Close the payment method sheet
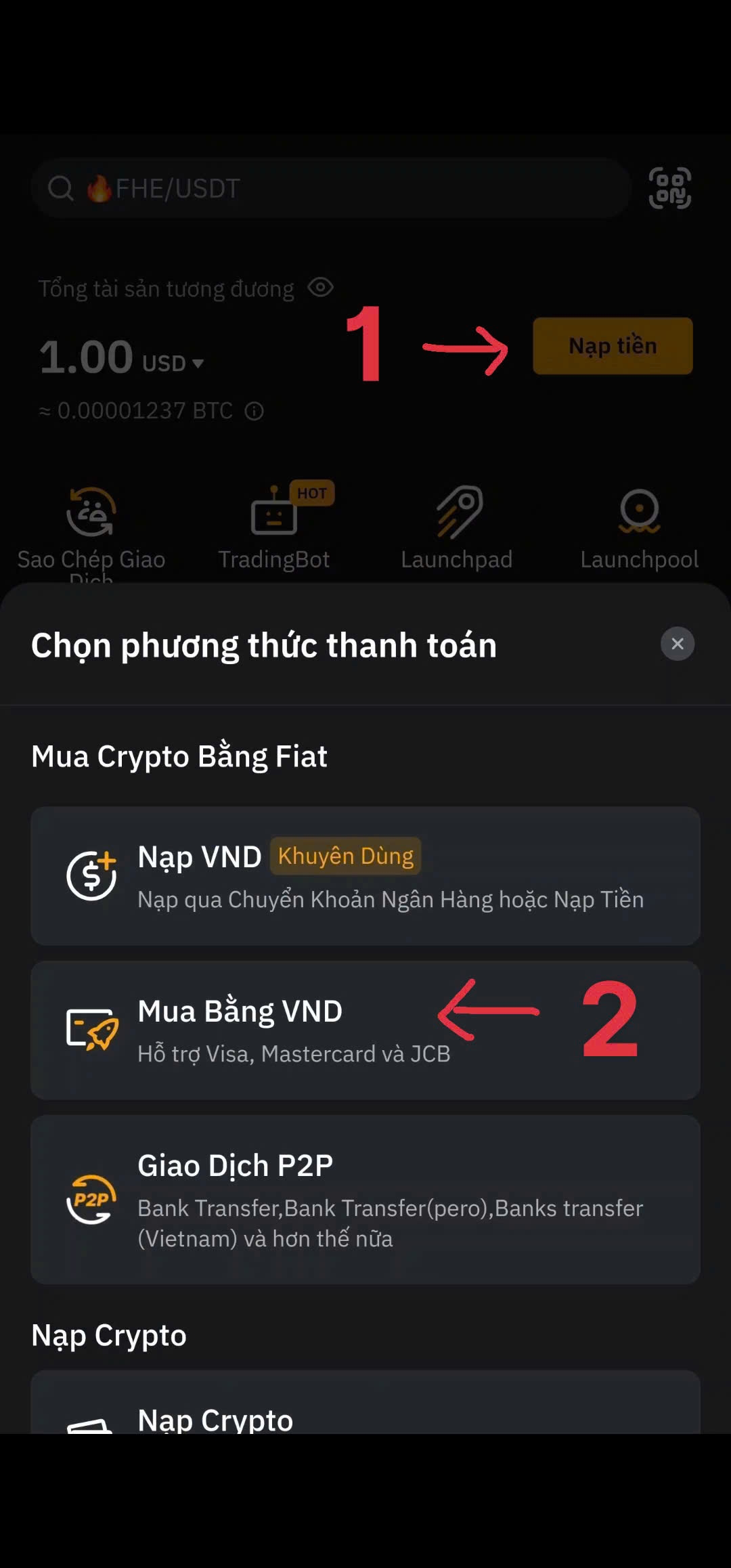Screen dimensions: 731x1568 point(677,644)
